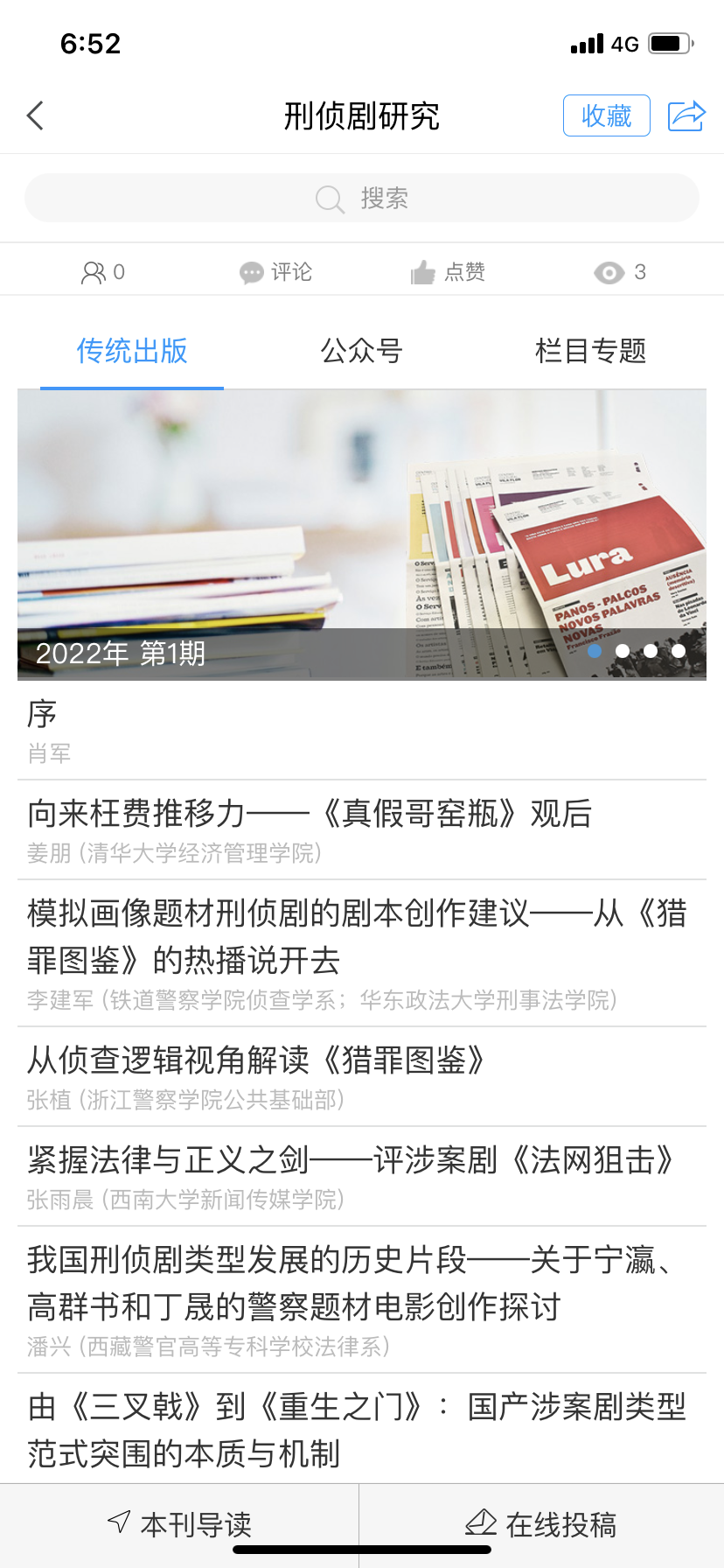
Task: Tap 本刊导读 at the bottom
Action: tap(179, 1524)
